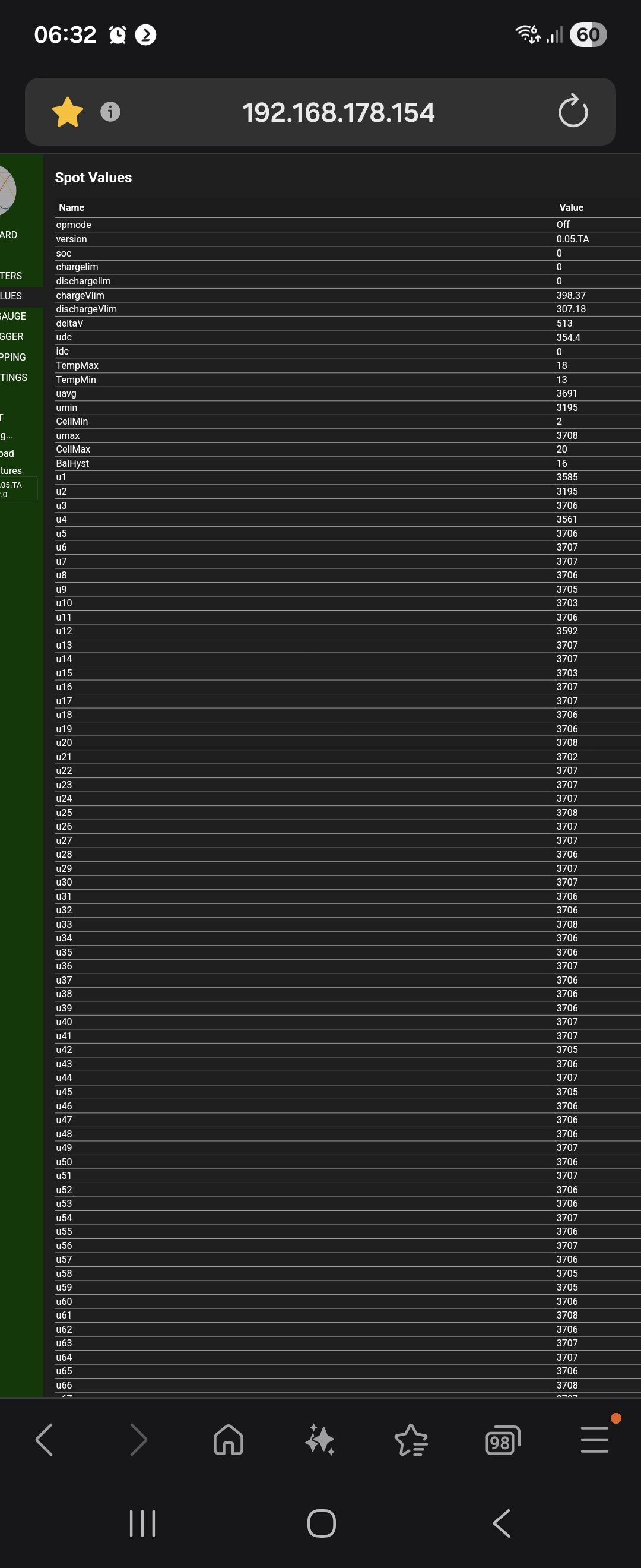The height and width of the screenshot is (1568, 641).
Task: Reload the current page
Action: point(572,112)
